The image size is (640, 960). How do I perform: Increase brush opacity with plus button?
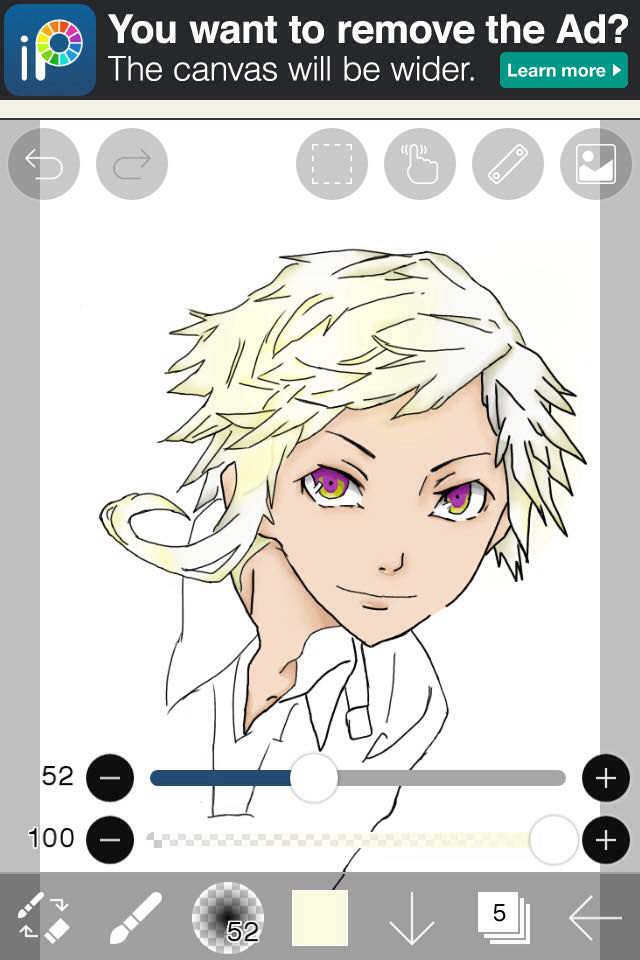click(x=605, y=840)
